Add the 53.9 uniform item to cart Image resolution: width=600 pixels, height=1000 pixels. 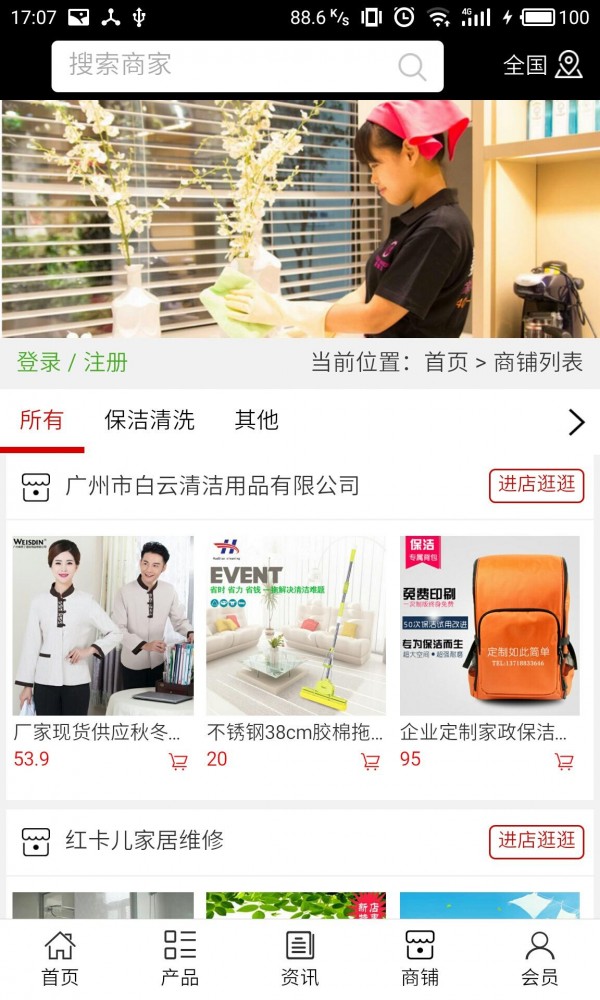coord(179,761)
